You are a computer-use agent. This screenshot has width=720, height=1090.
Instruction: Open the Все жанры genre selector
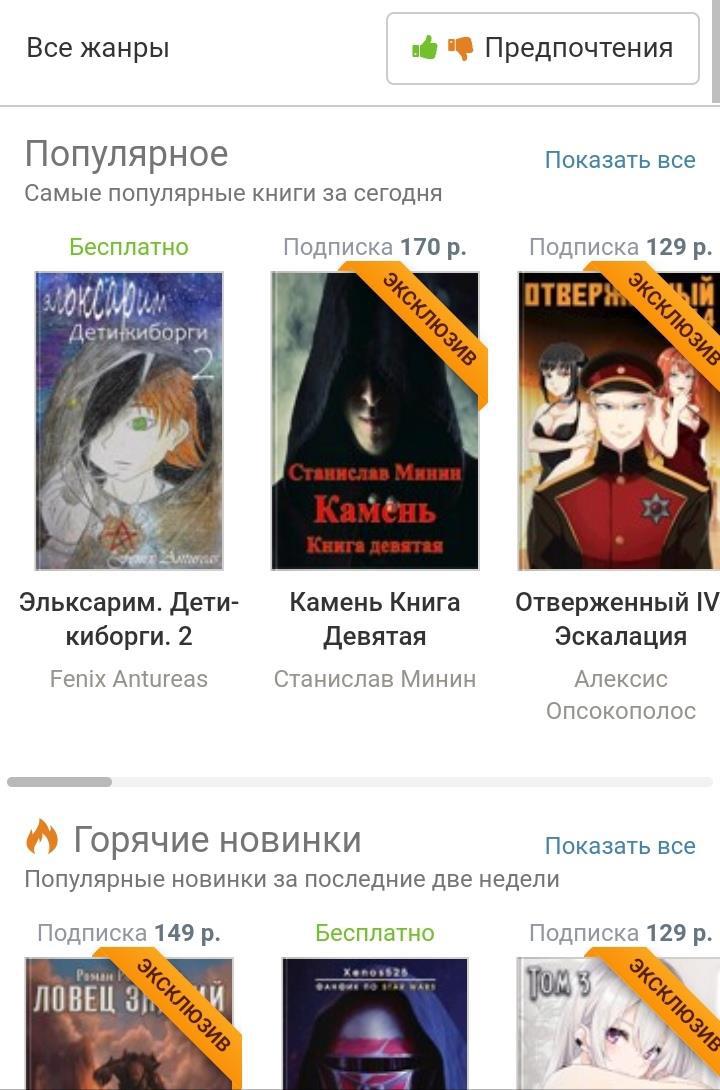coord(98,48)
